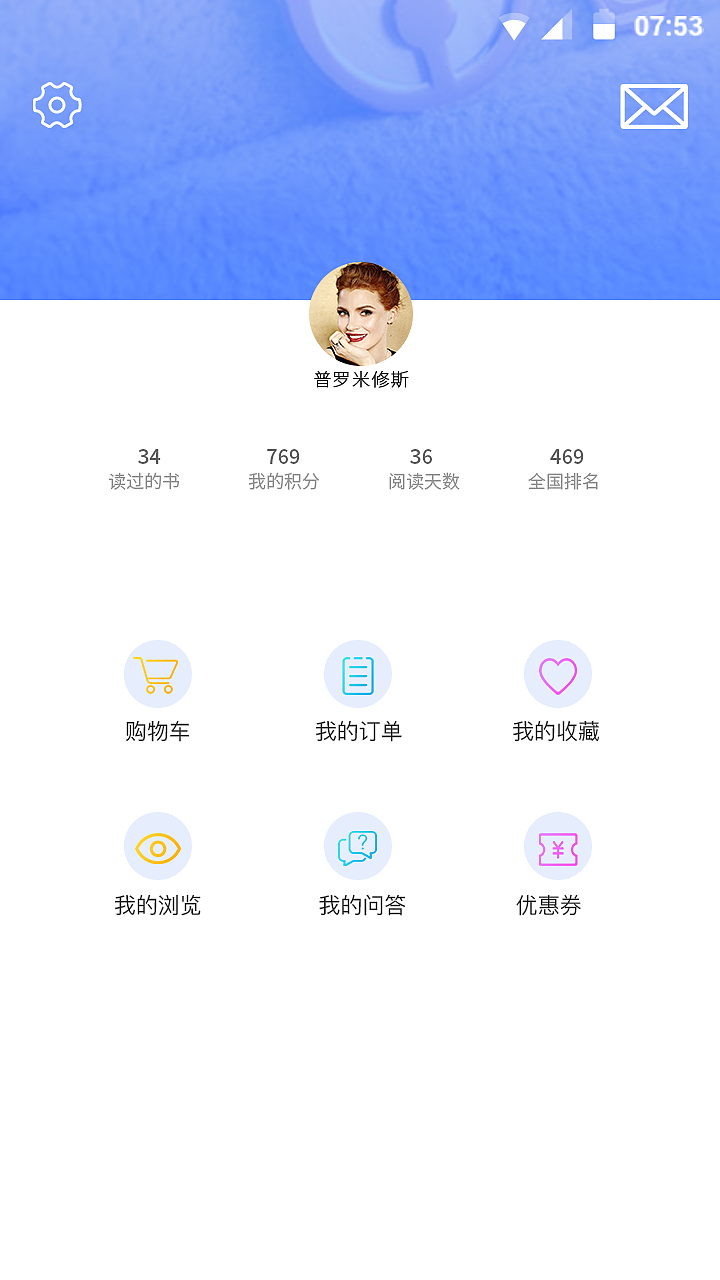Open 我的浏览 browsing history eye icon
This screenshot has width=720, height=1280.
(157, 846)
